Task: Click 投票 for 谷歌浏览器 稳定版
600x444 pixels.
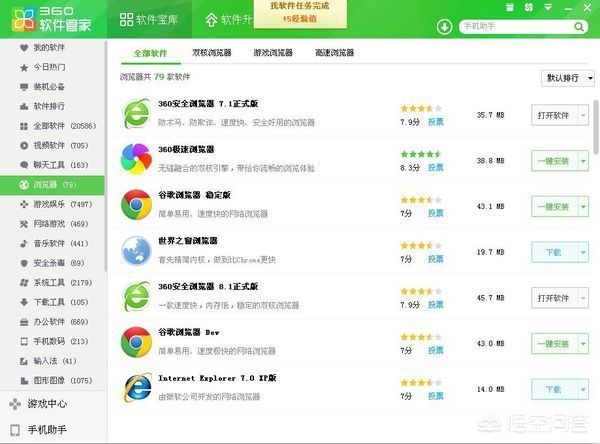Action: 436,213
